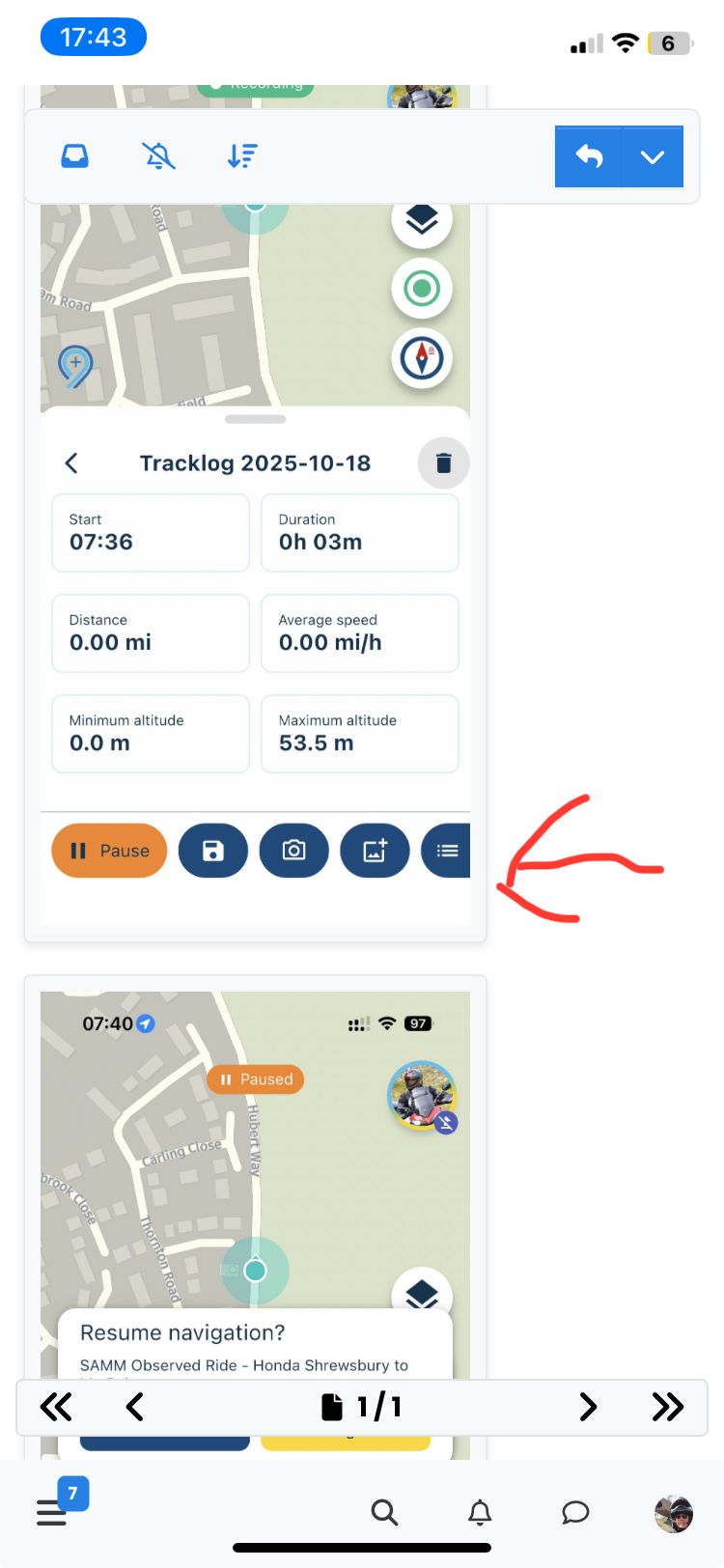Open the notifications bell in the bottom bar
The height and width of the screenshot is (1568, 724).
(480, 1512)
